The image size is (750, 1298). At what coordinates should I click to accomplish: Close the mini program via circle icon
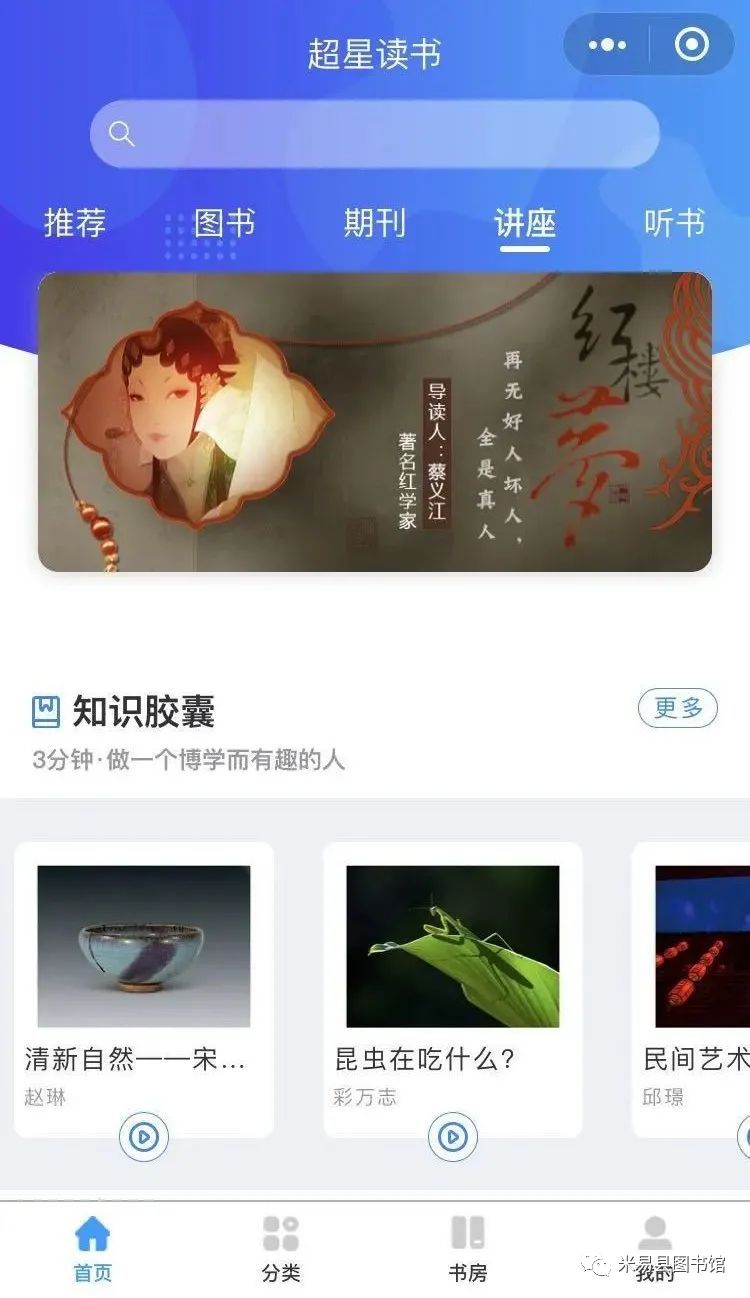(x=692, y=45)
